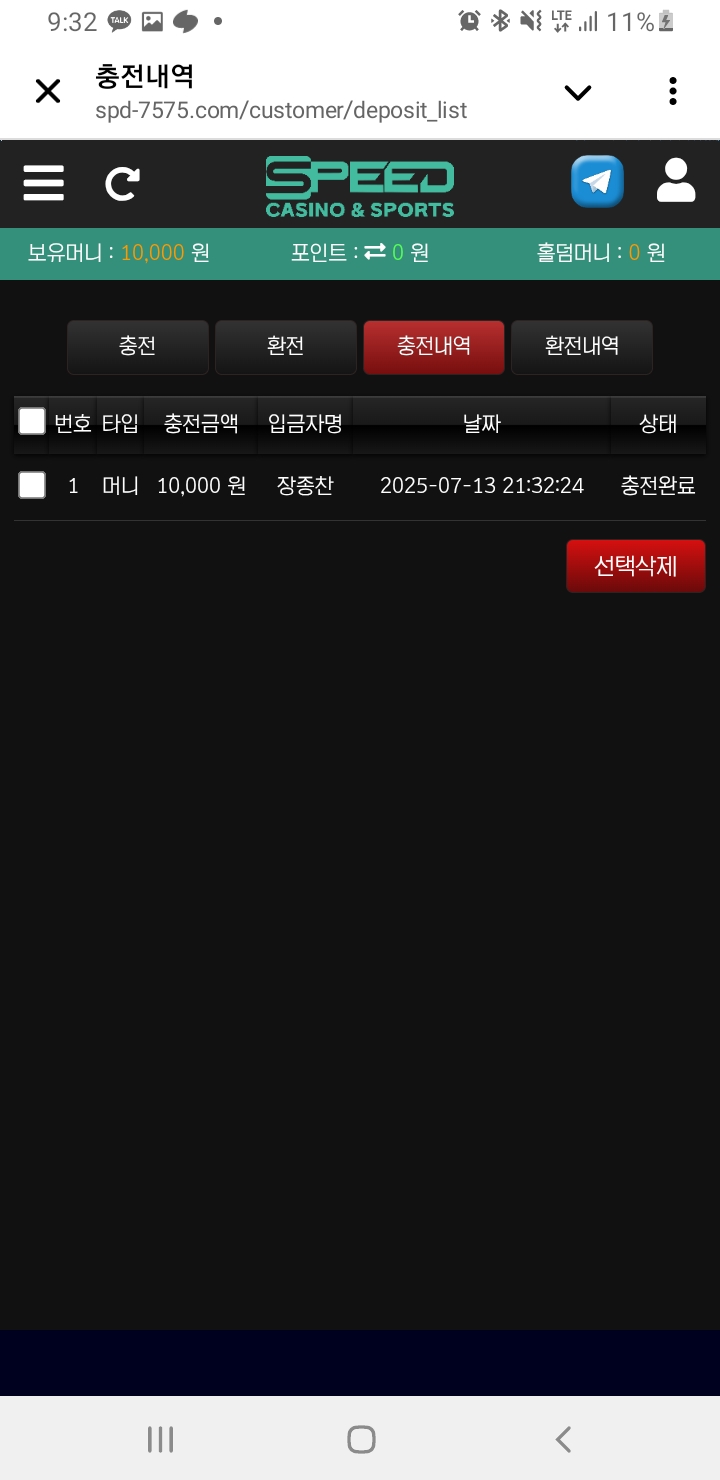Tick the checkbox for deposit row 1
Image resolution: width=720 pixels, height=1480 pixels.
[32, 486]
